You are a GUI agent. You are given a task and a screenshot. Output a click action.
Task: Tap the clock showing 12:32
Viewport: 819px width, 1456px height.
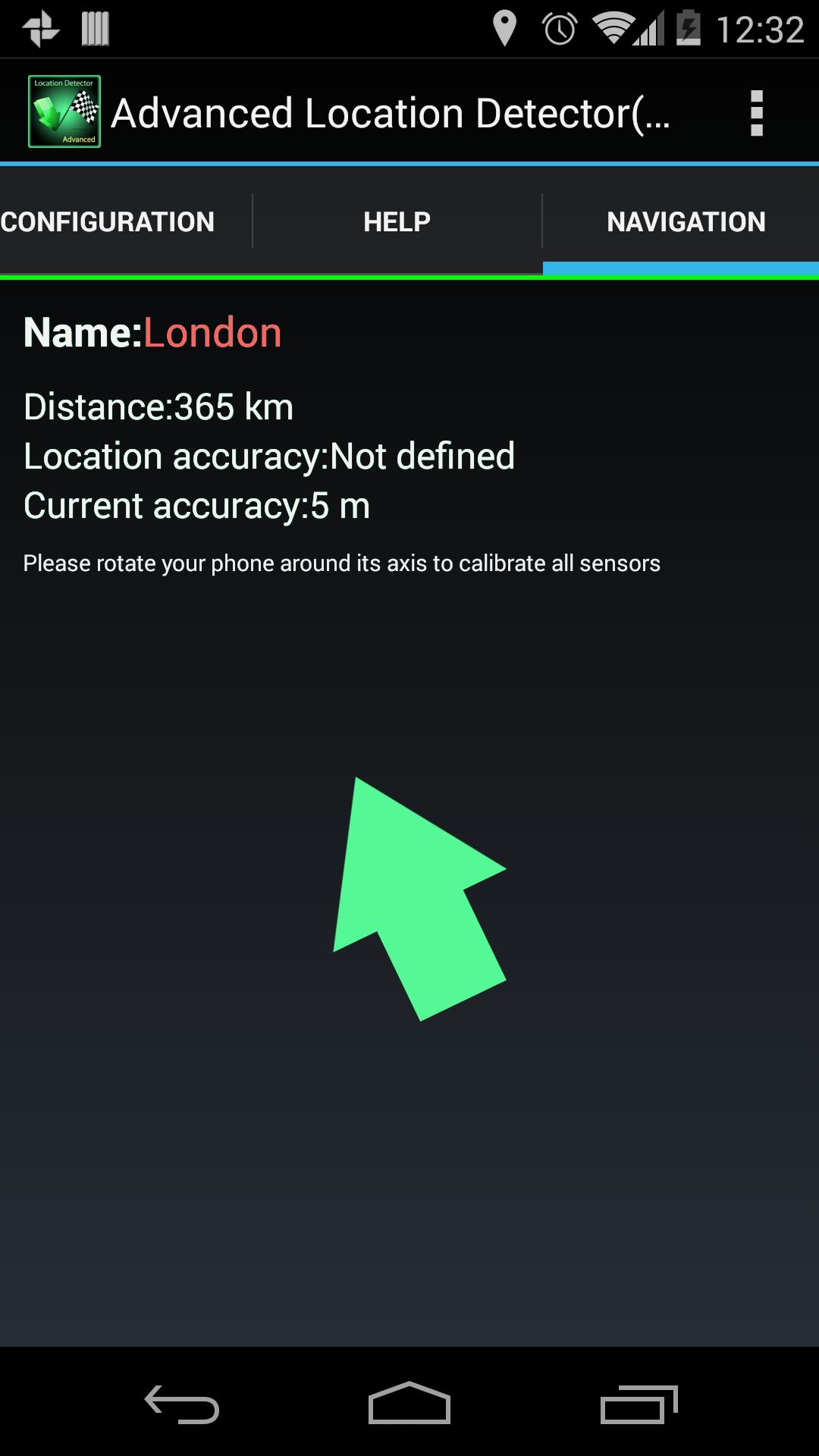pos(761,29)
